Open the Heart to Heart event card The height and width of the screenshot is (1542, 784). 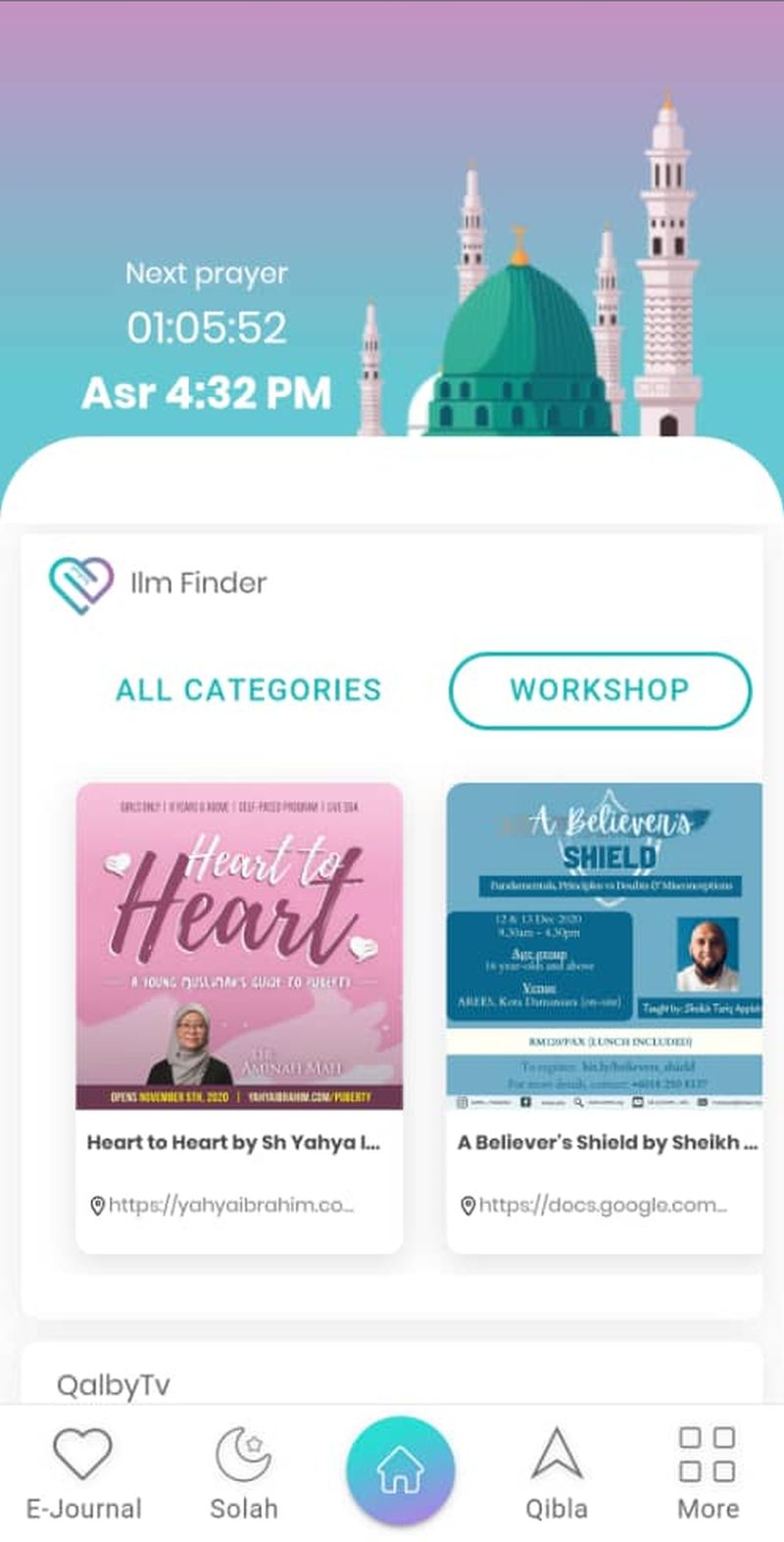239,1015
